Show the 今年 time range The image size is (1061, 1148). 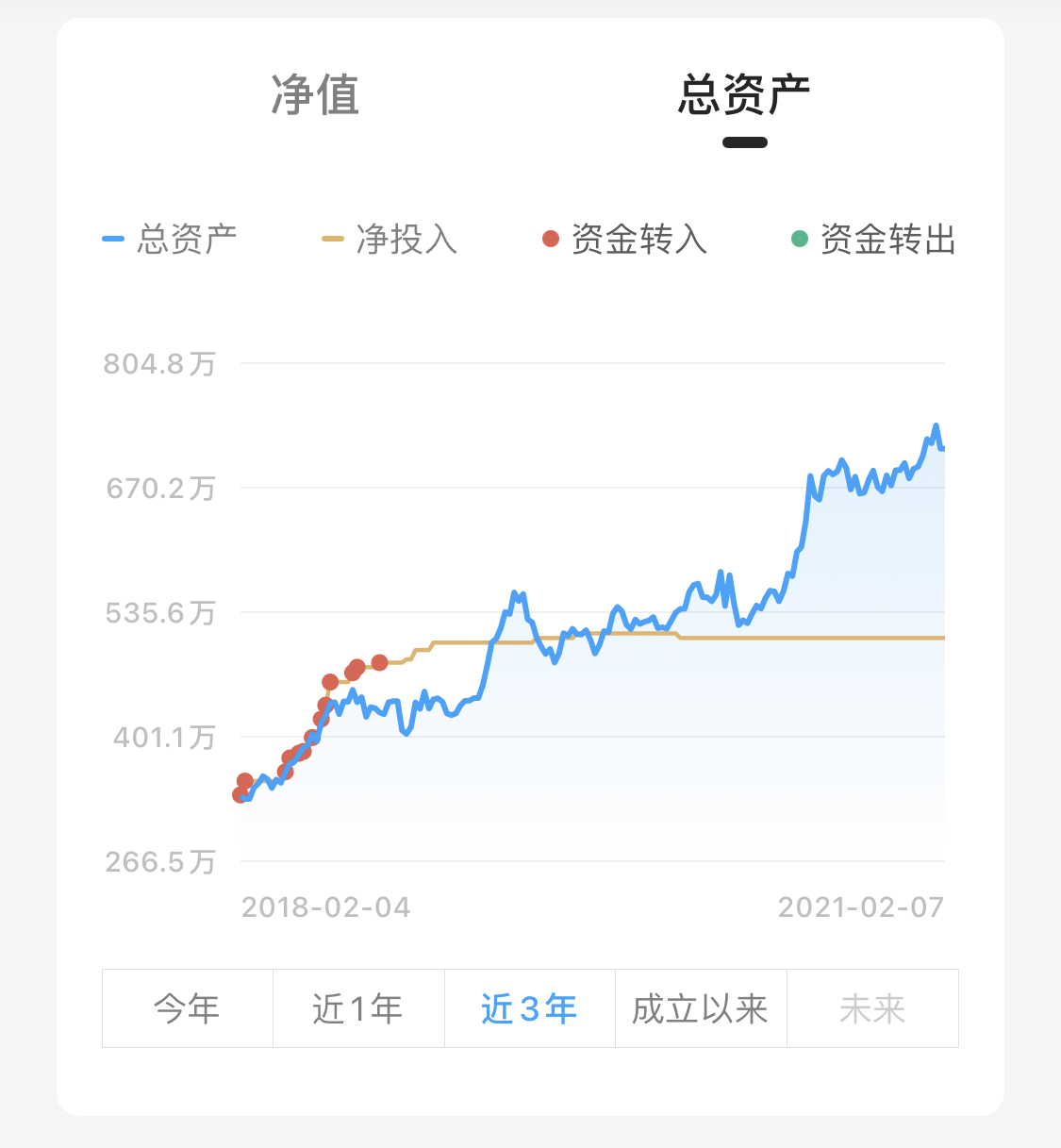coord(187,1008)
